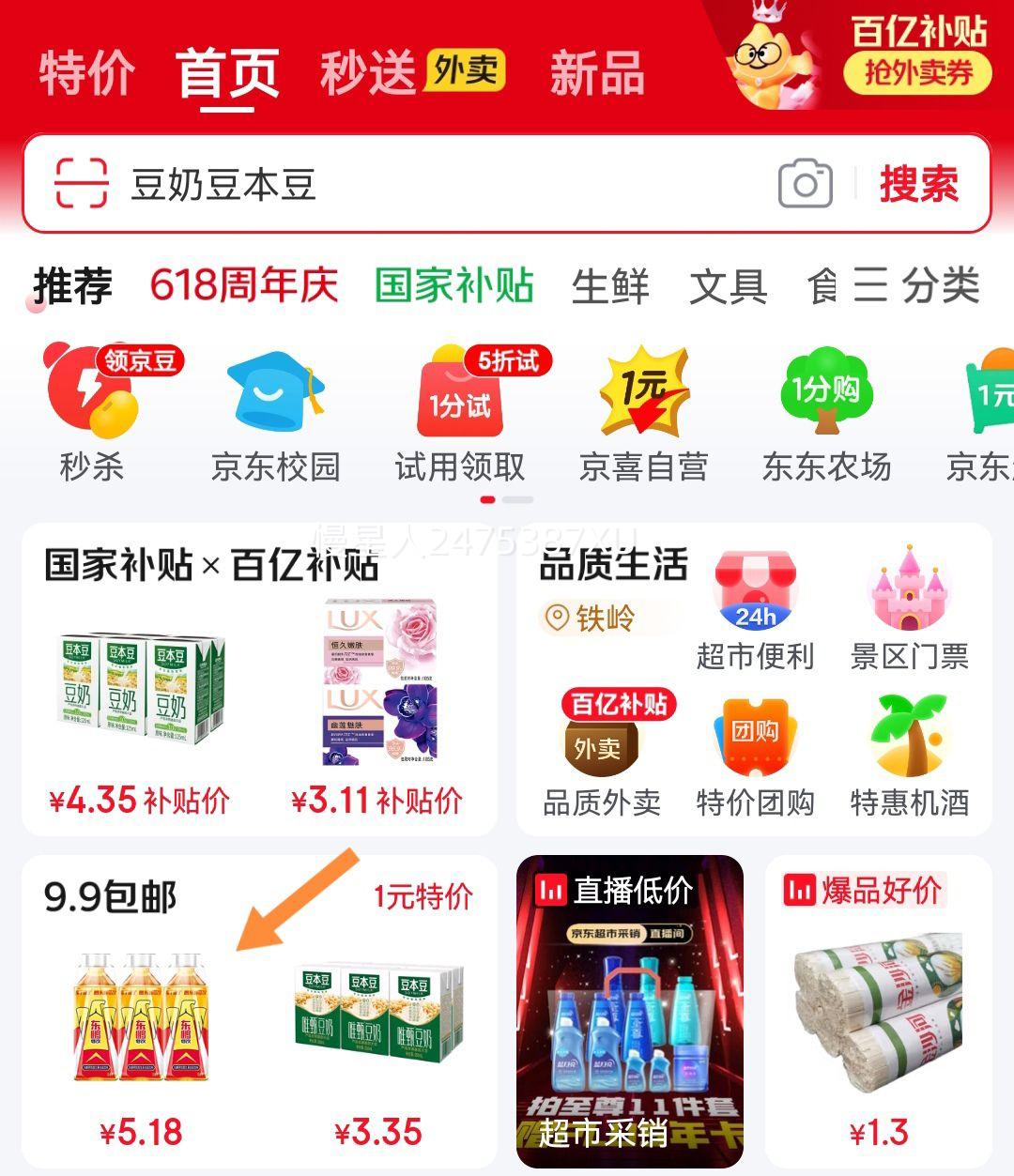
Task: Open the 京东校园 campus icon
Action: pyautogui.click(x=273, y=394)
